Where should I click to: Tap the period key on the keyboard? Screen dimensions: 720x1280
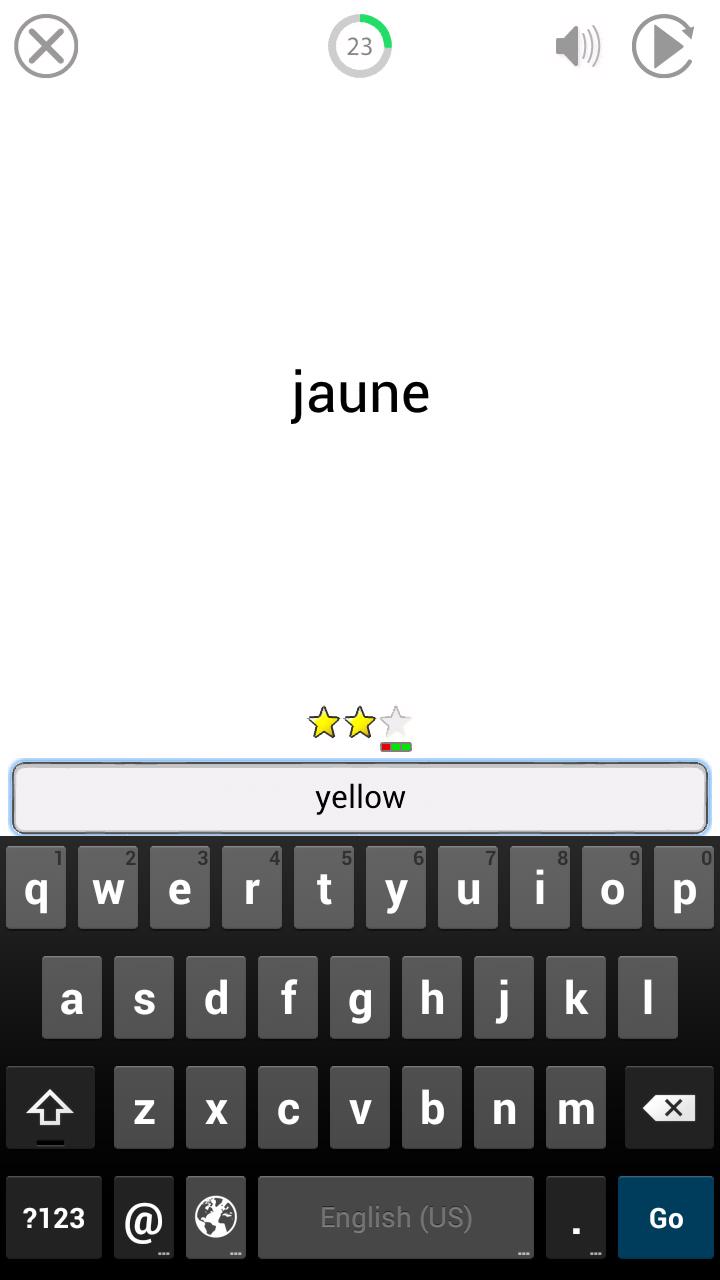[576, 1217]
